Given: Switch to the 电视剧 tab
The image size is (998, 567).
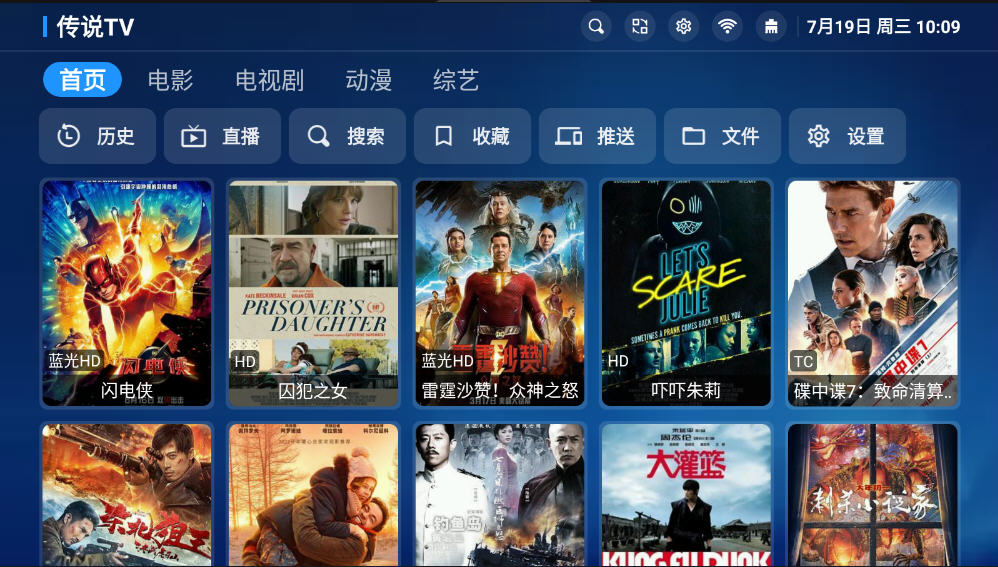Looking at the screenshot, I should (269, 80).
